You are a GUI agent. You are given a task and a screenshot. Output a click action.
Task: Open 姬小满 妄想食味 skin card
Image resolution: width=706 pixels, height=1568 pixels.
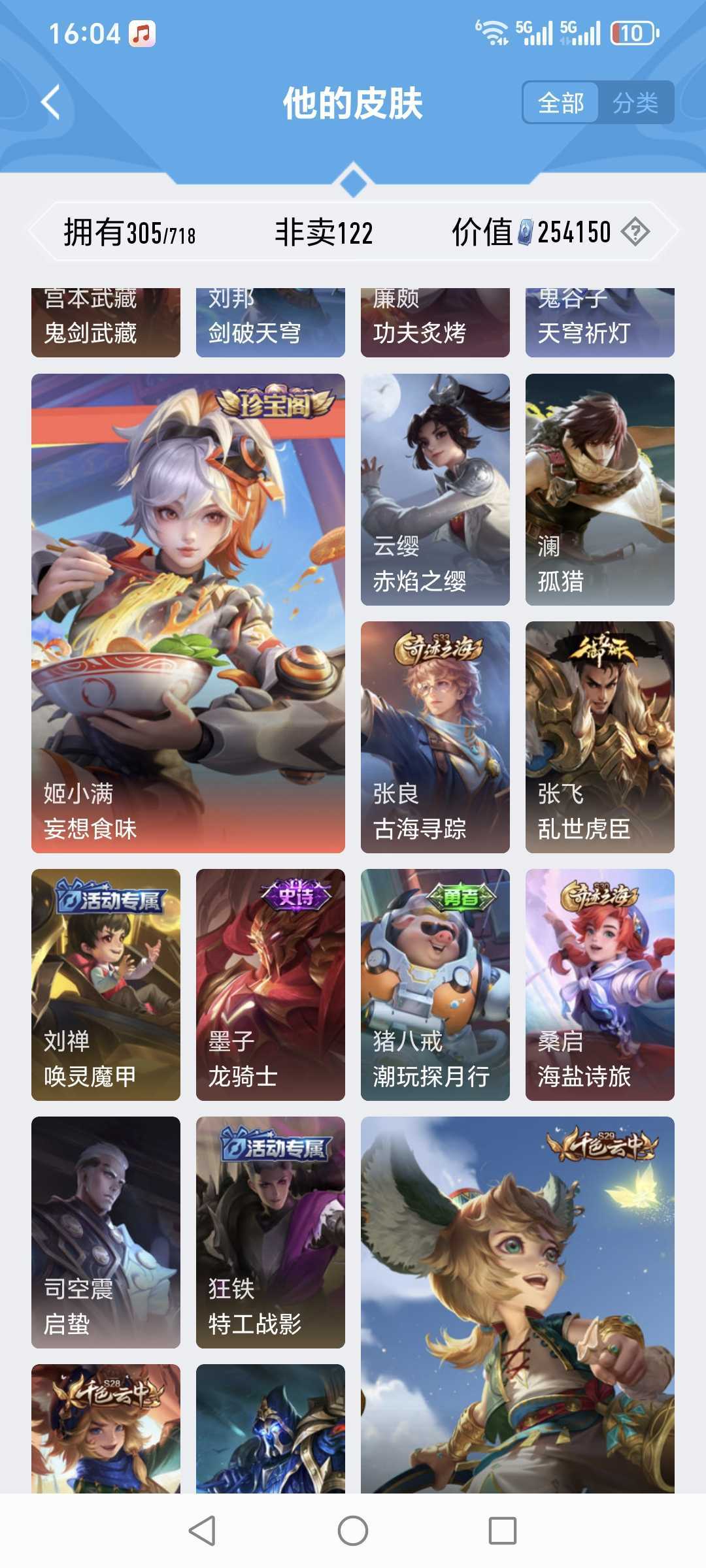(x=188, y=613)
